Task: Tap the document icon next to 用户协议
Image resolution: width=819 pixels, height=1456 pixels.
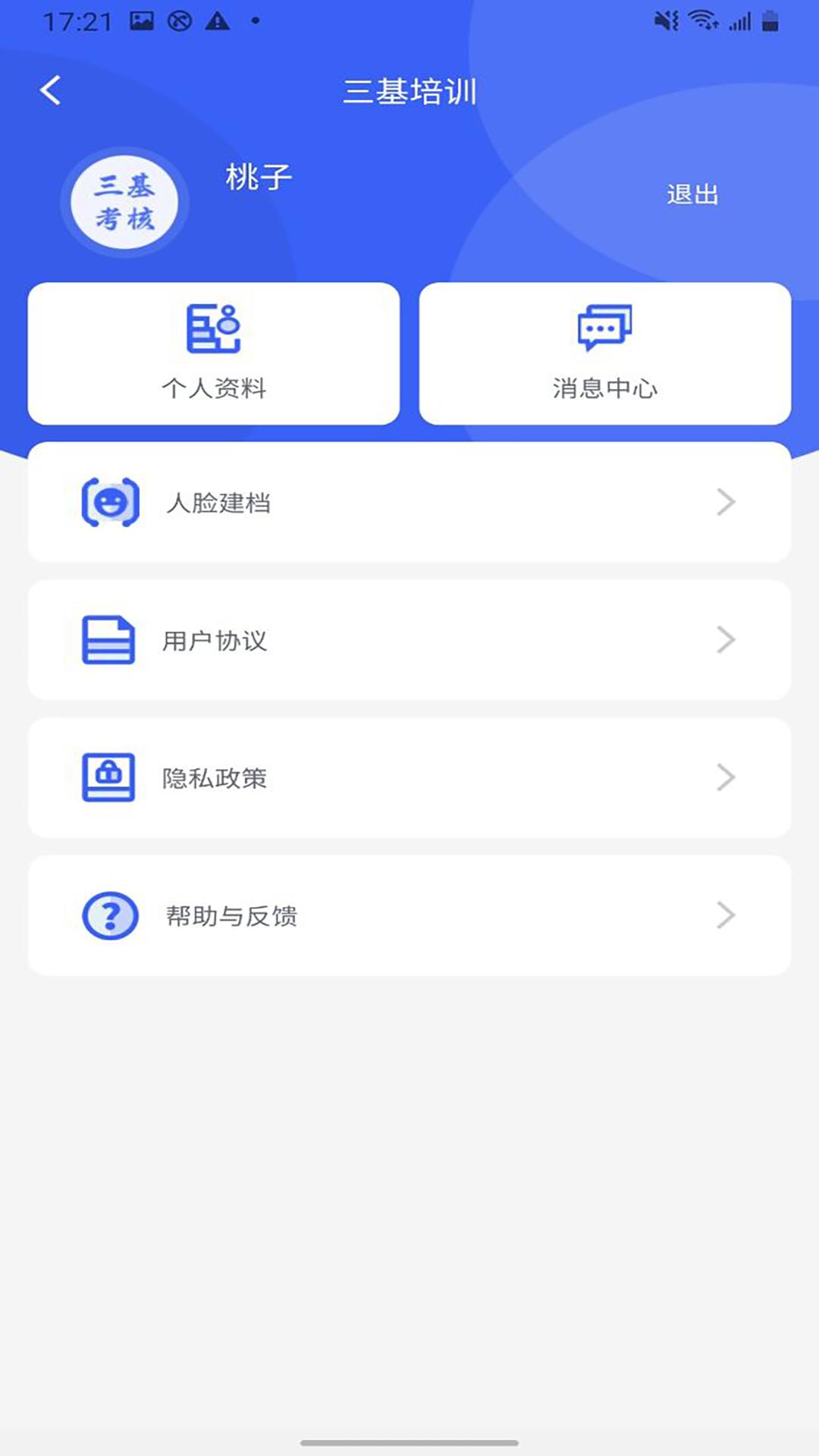Action: [108, 639]
